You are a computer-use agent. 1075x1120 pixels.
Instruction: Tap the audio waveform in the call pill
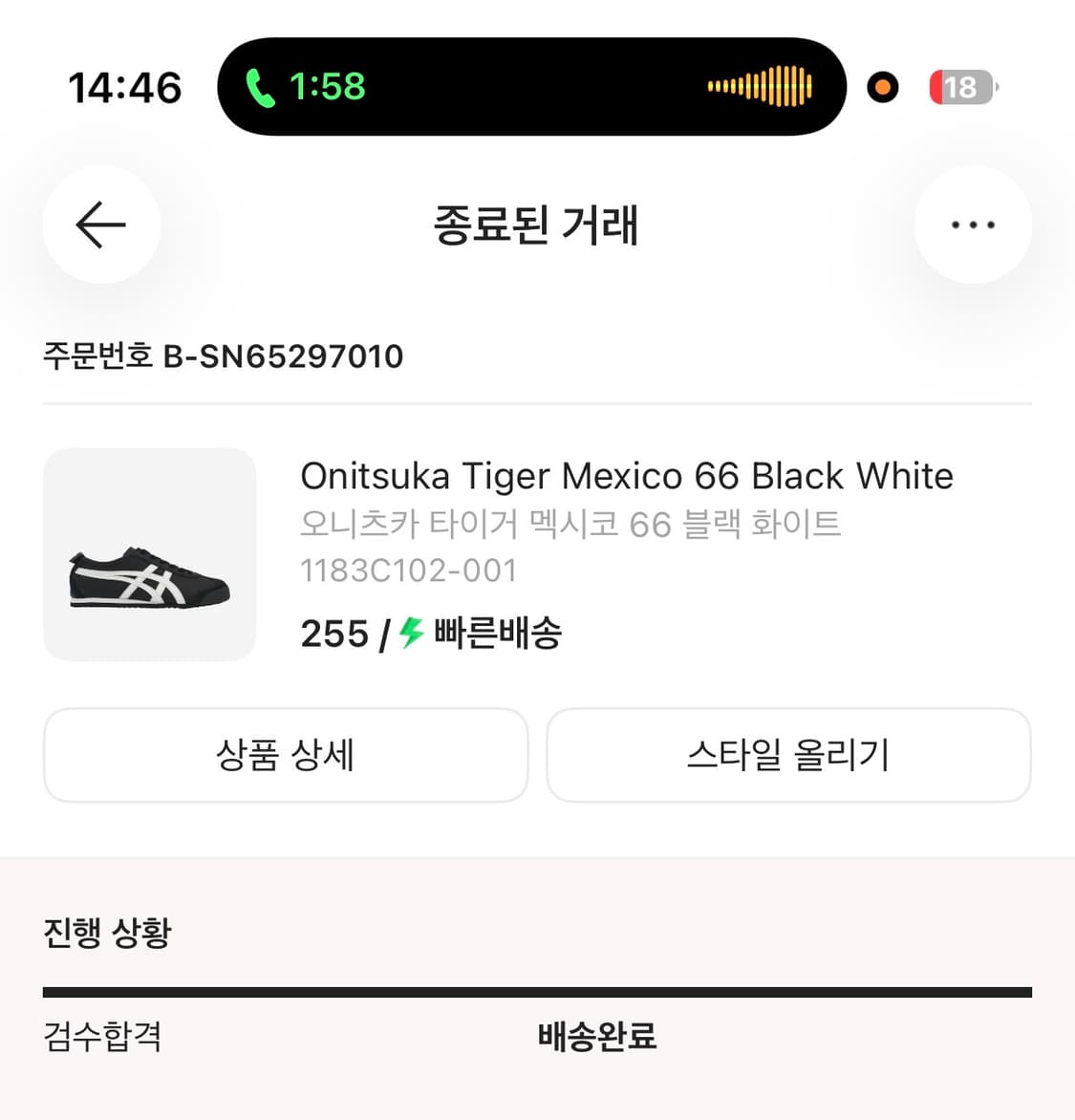(760, 86)
